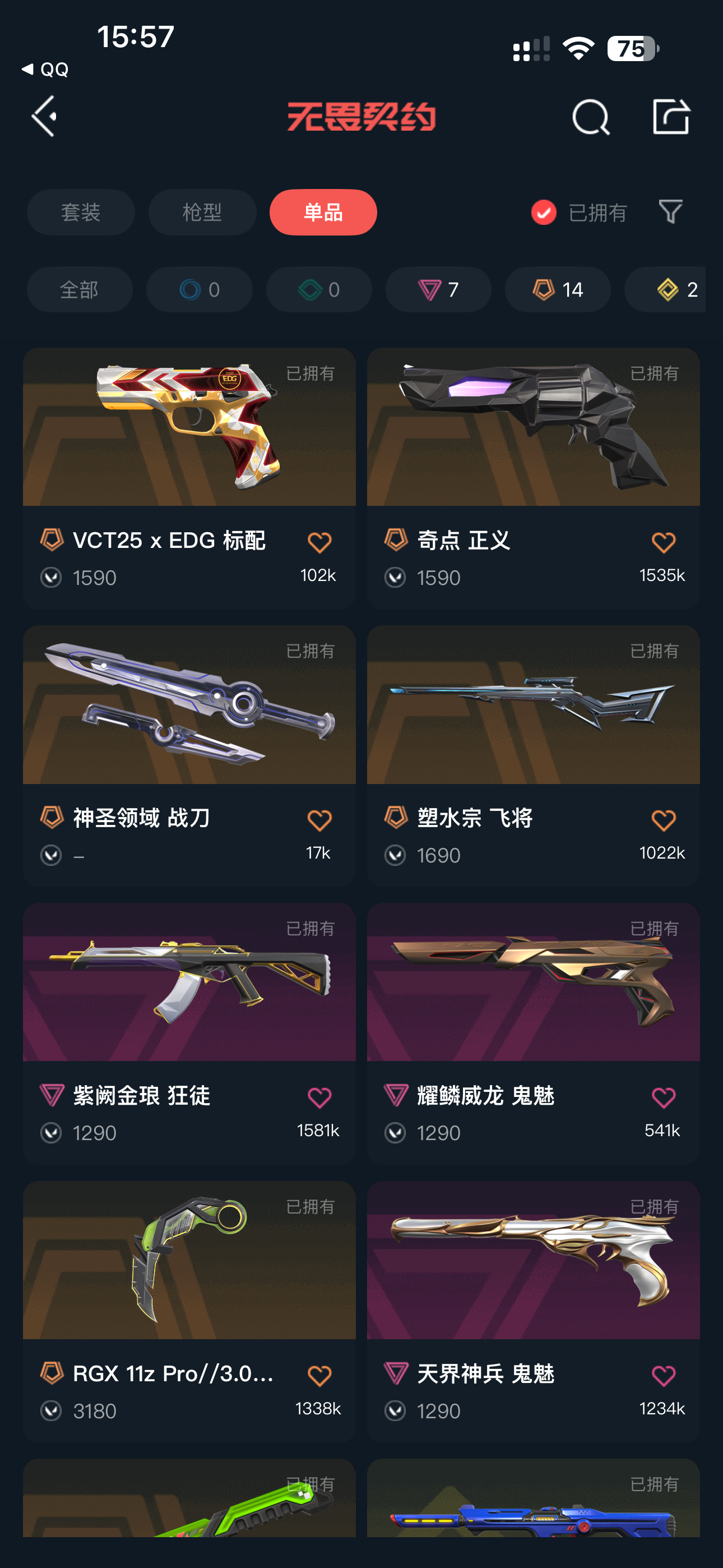Switch to the 套装 tab

click(81, 213)
